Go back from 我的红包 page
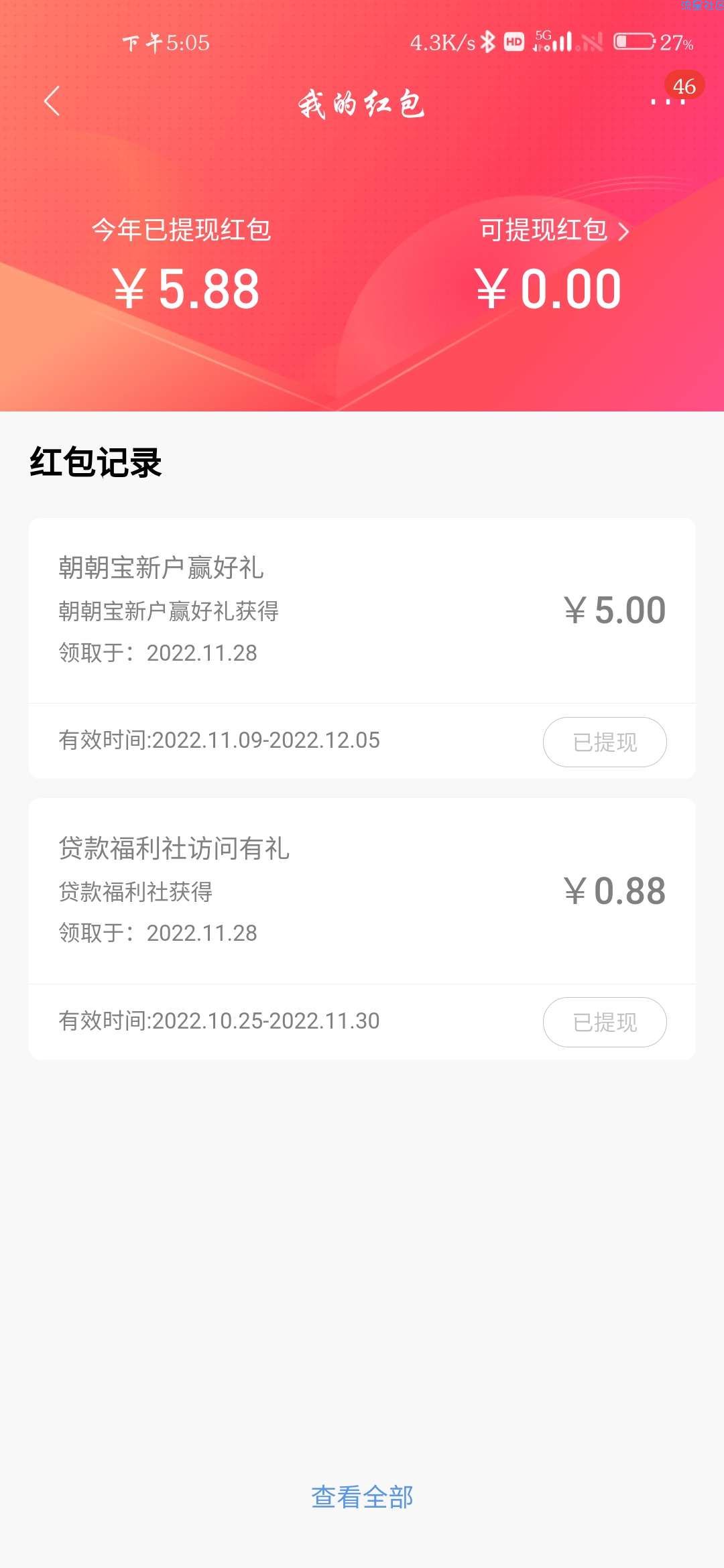Viewport: 724px width, 1568px height. click(x=52, y=101)
